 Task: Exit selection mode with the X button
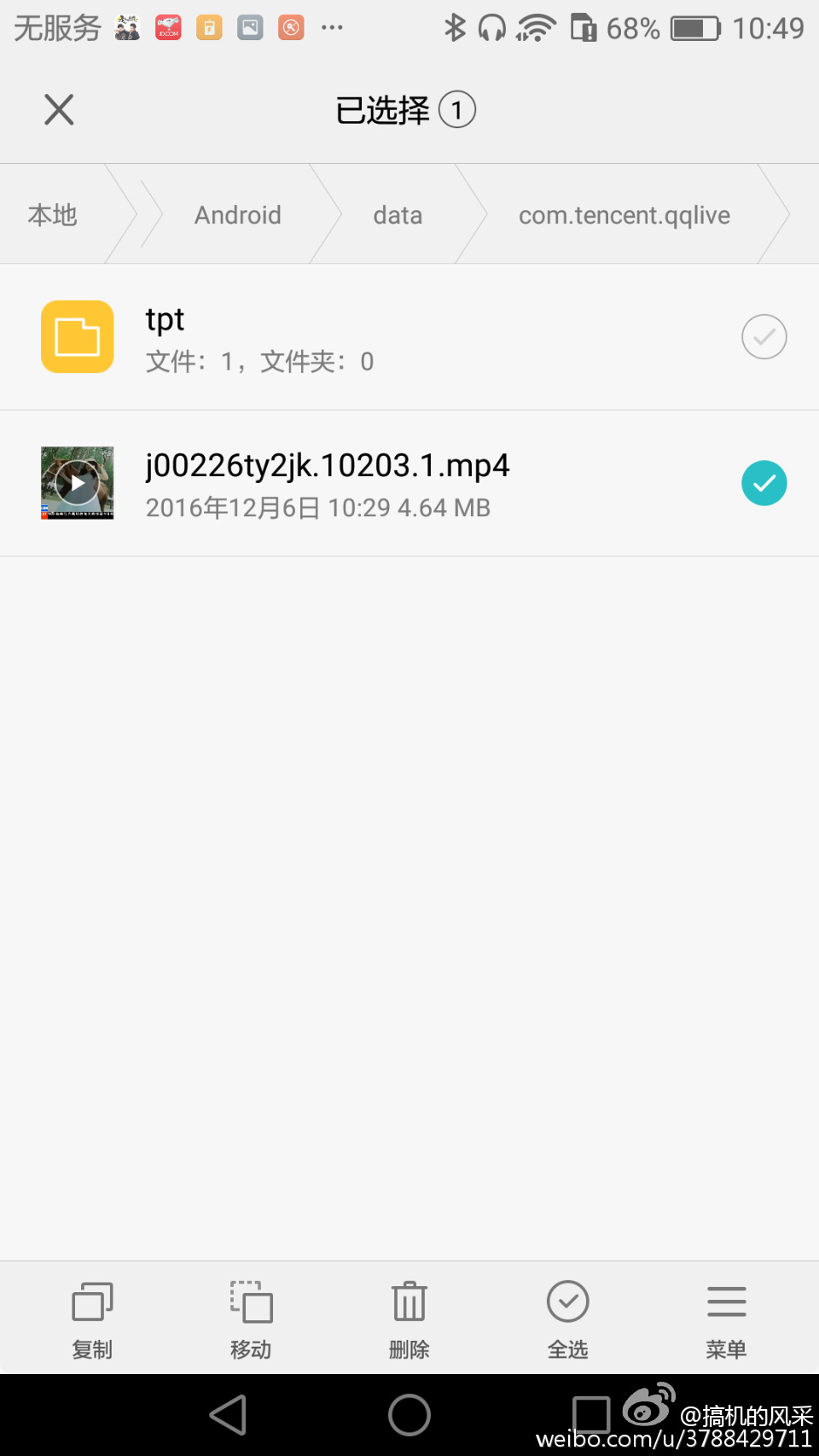click(58, 109)
